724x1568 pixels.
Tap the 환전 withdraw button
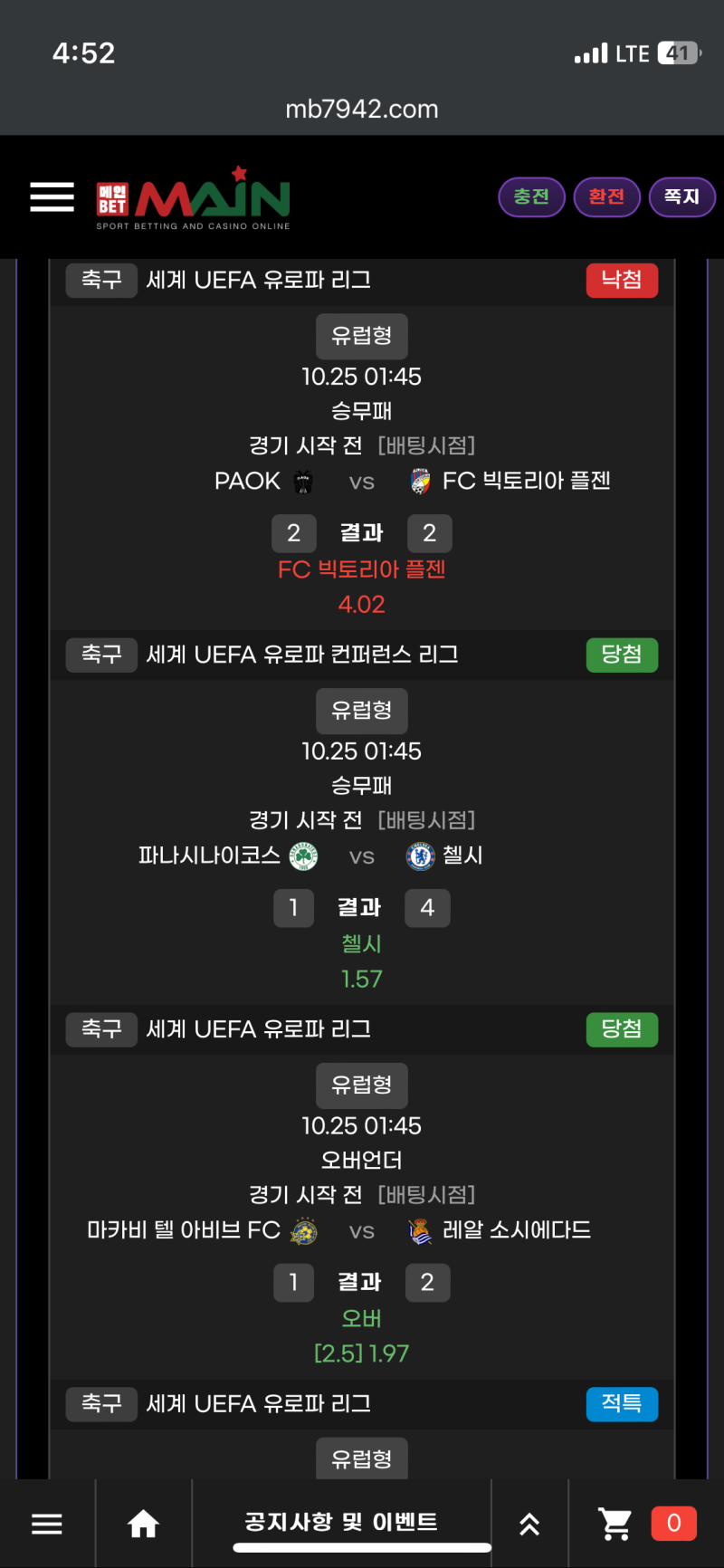[606, 196]
